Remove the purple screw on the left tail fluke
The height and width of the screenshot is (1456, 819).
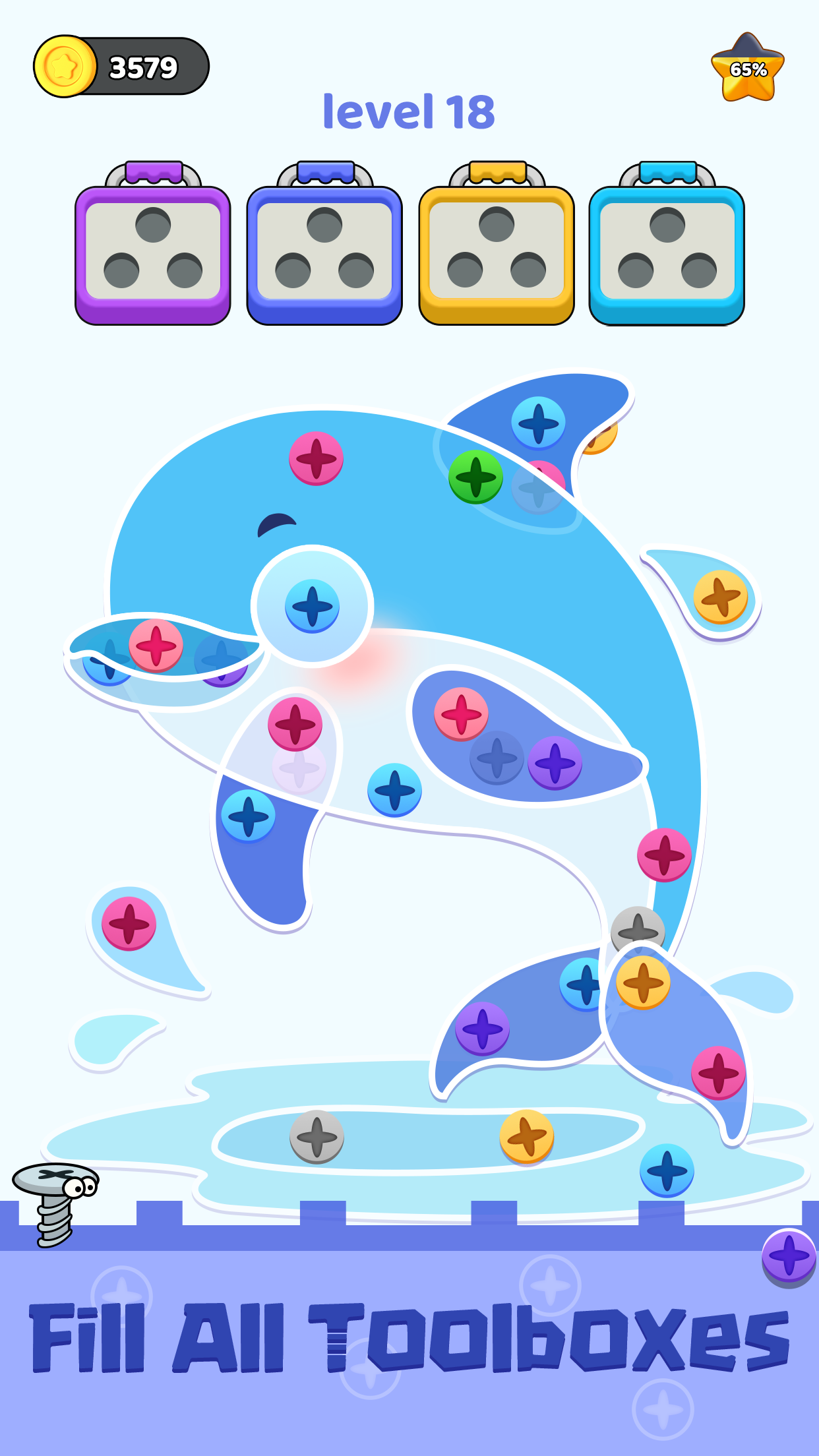tap(482, 1029)
